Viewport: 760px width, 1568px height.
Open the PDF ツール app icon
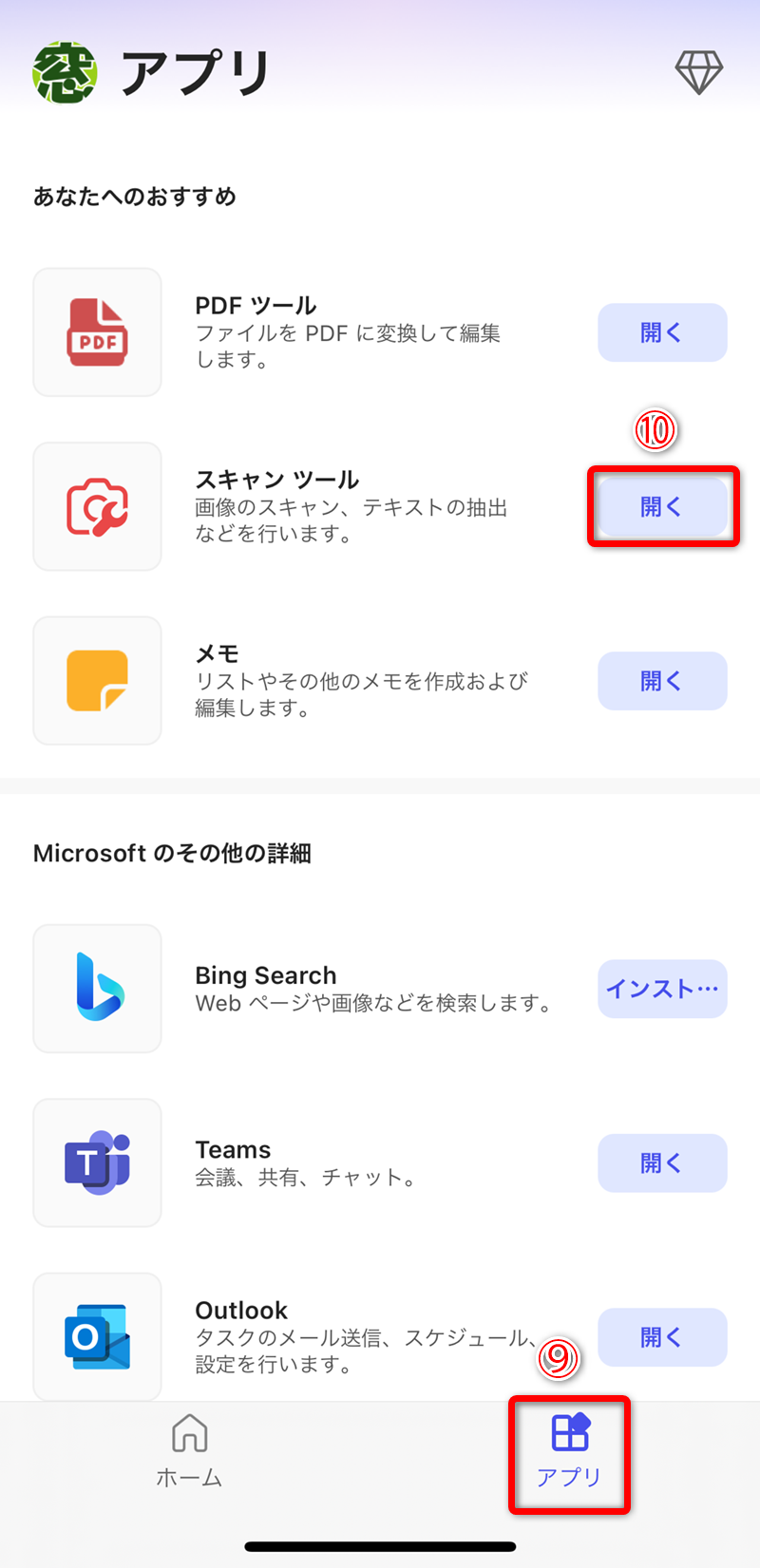[x=97, y=331]
